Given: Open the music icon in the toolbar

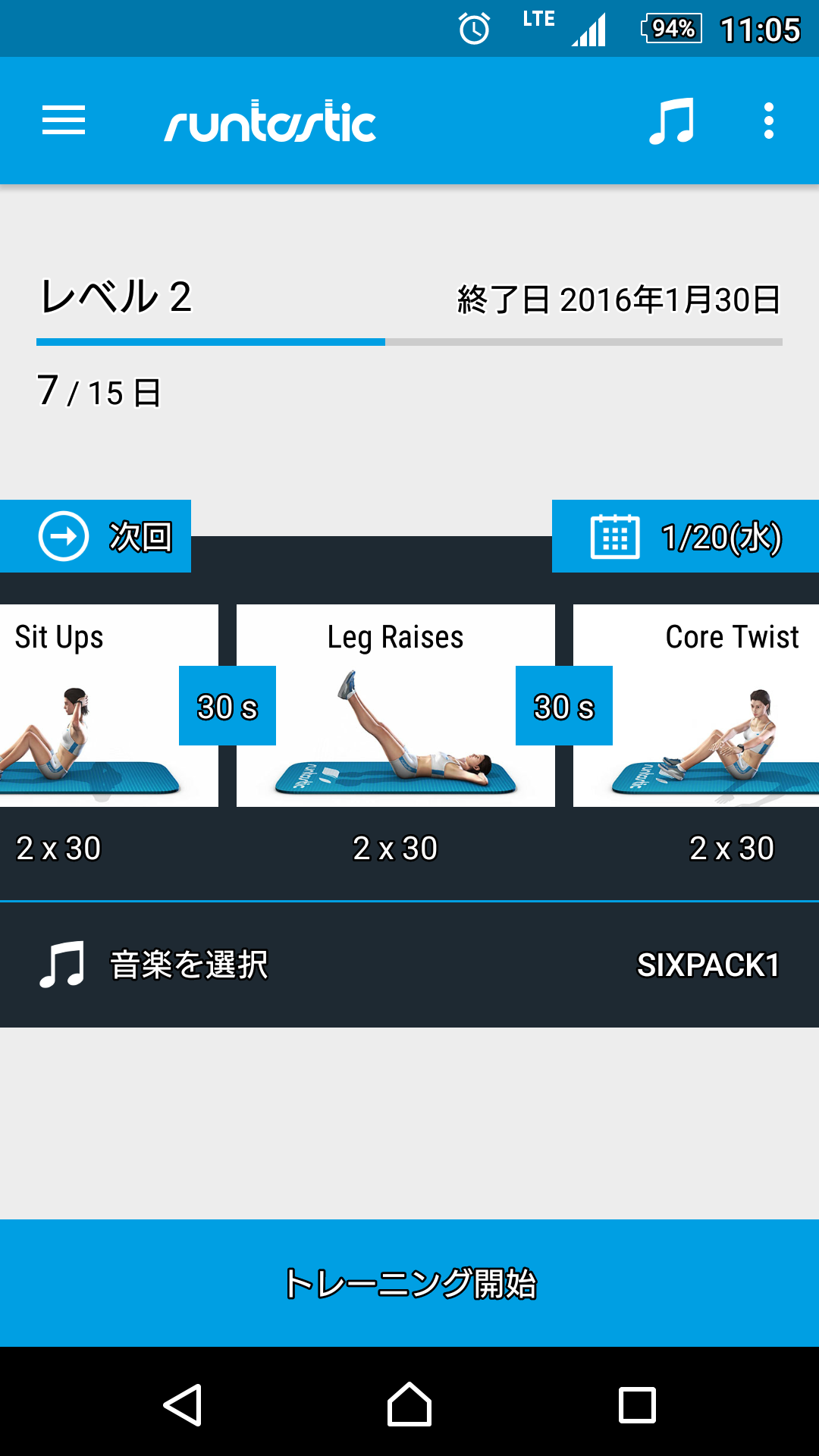Looking at the screenshot, I should click(x=671, y=121).
